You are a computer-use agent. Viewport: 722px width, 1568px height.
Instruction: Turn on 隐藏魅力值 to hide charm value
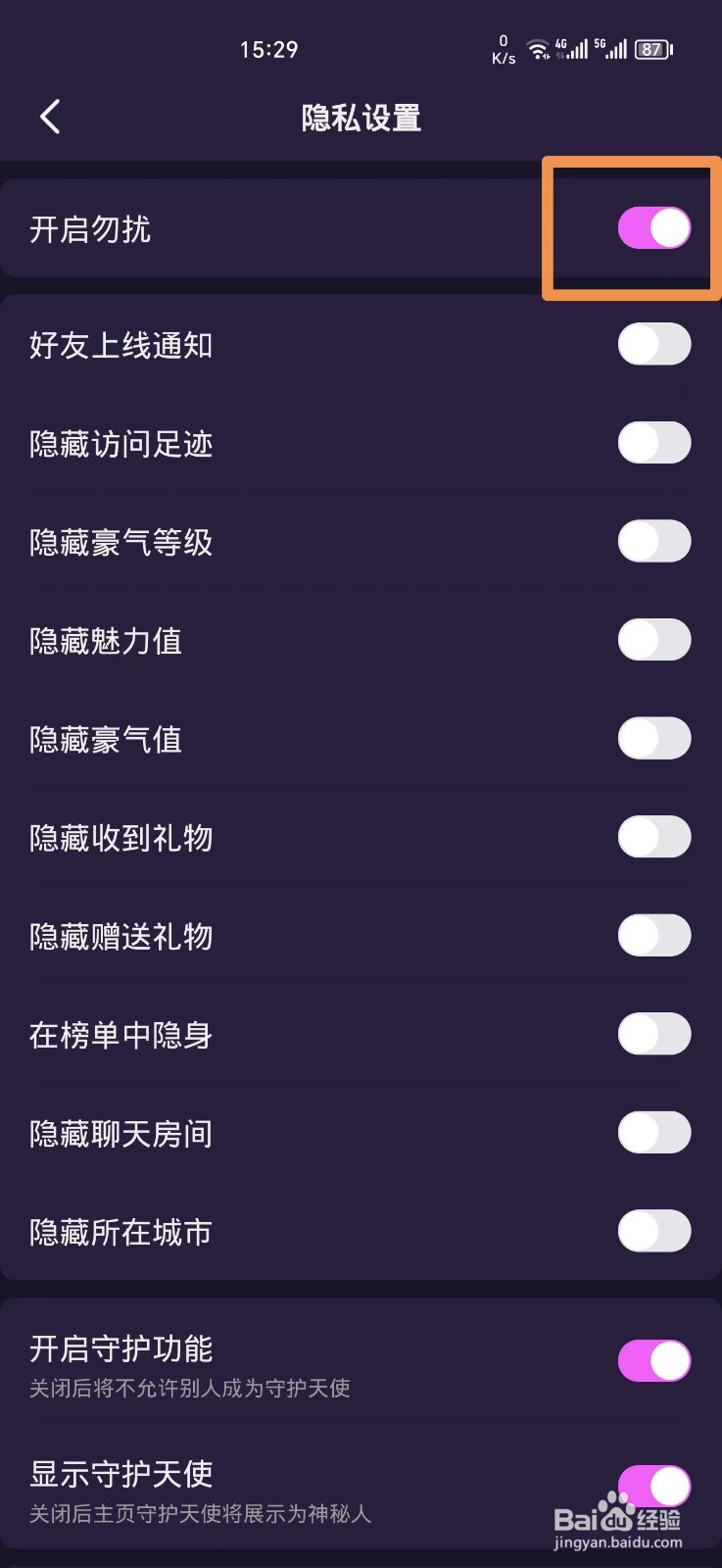pos(653,640)
